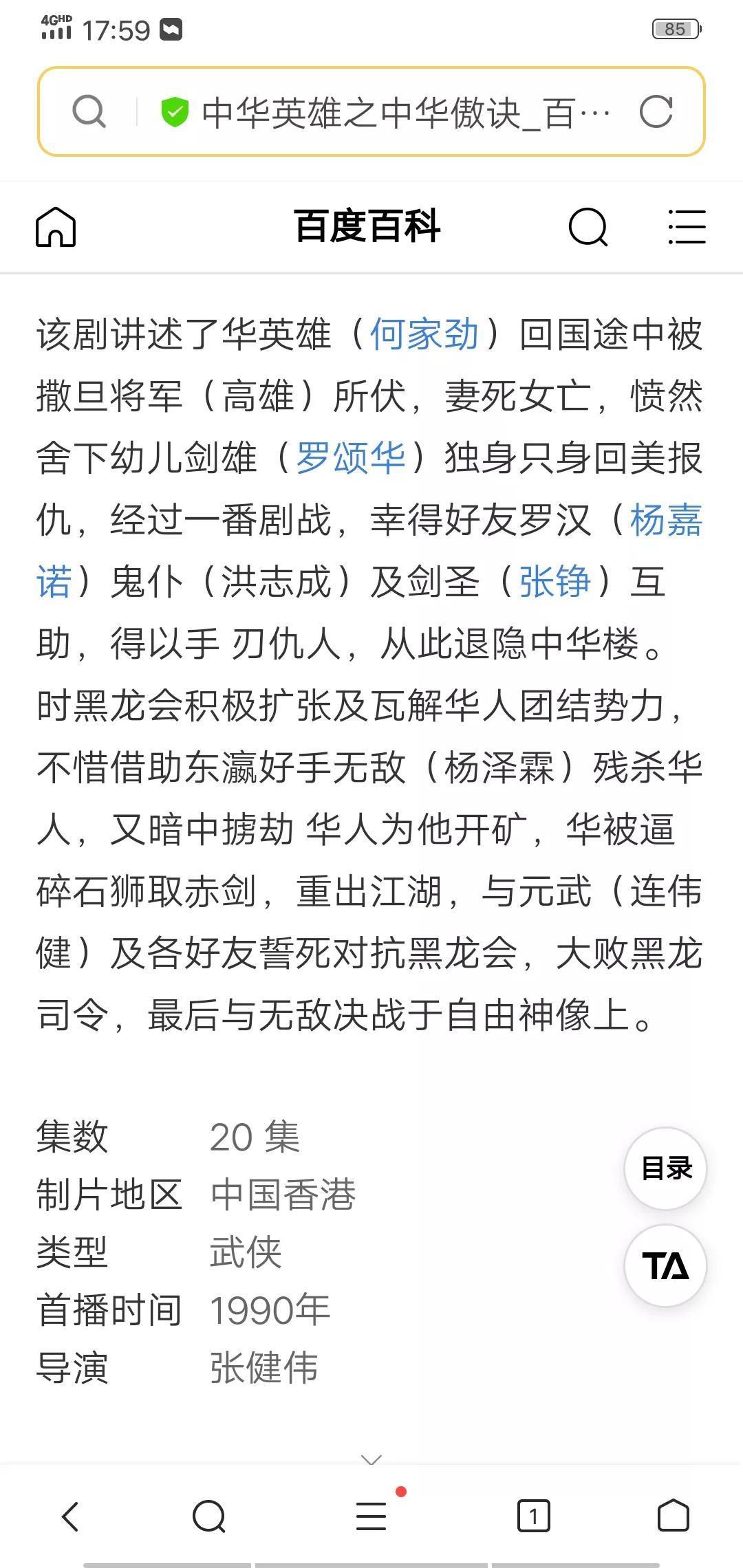
Task: Open the Baike list menu
Action: coord(687,227)
